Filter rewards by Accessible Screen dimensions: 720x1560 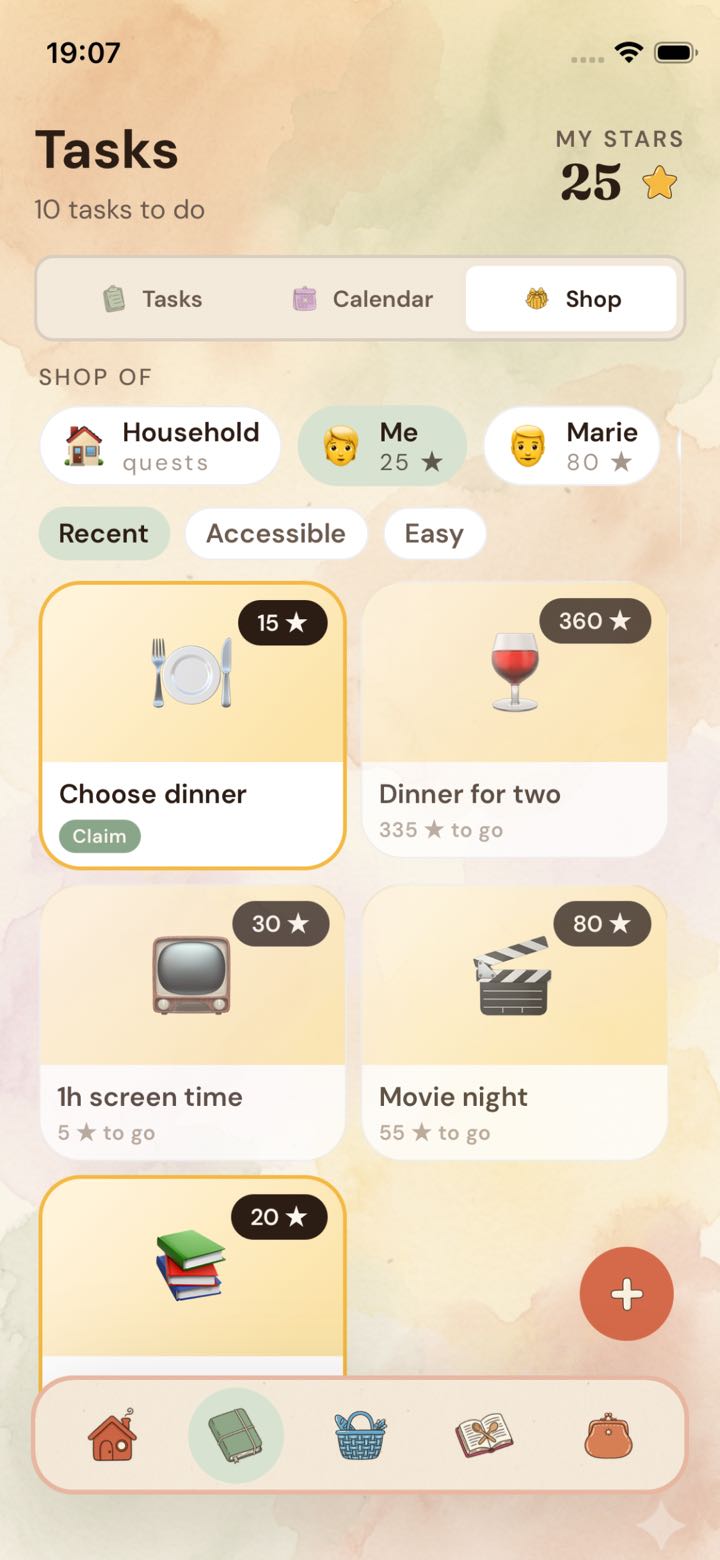pos(276,534)
